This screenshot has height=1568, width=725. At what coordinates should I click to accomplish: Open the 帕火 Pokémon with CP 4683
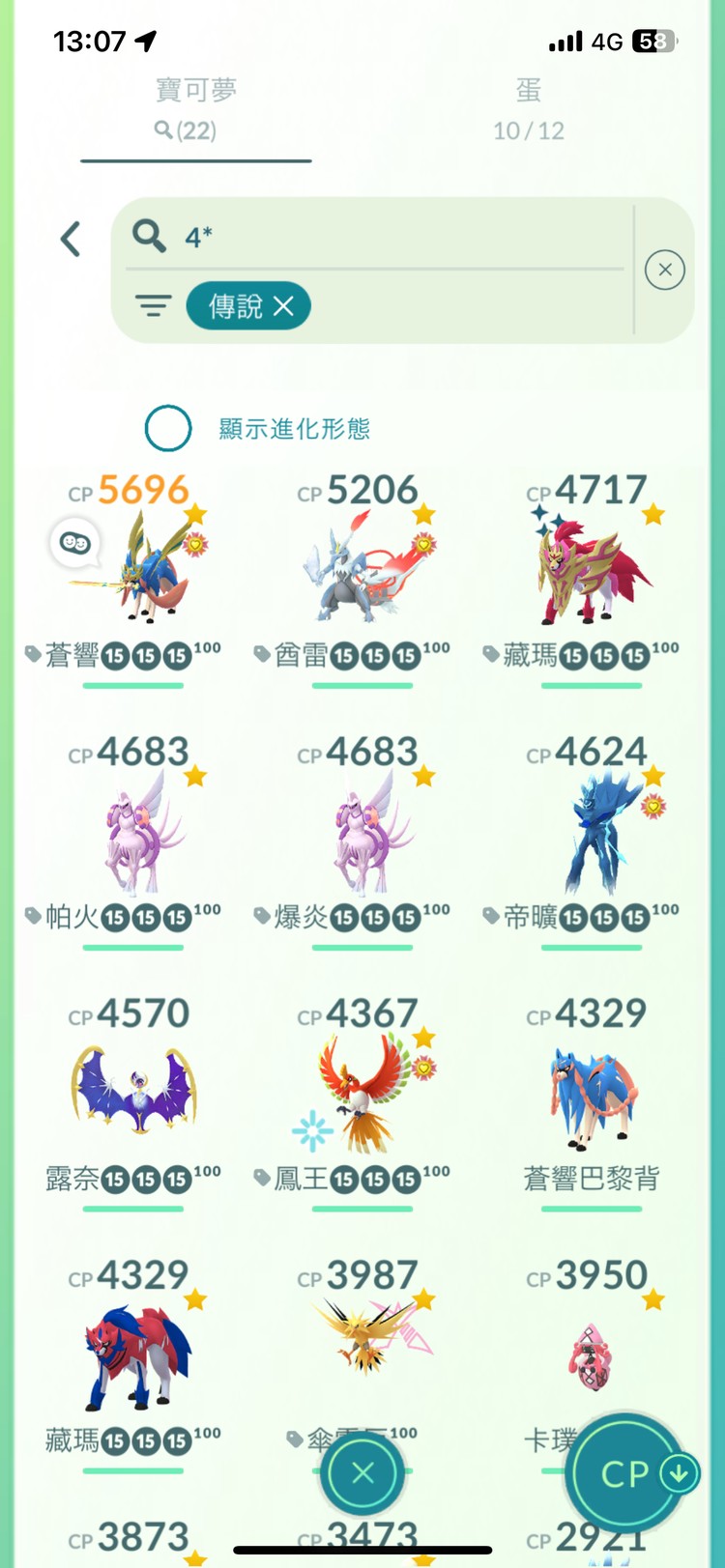(x=133, y=833)
